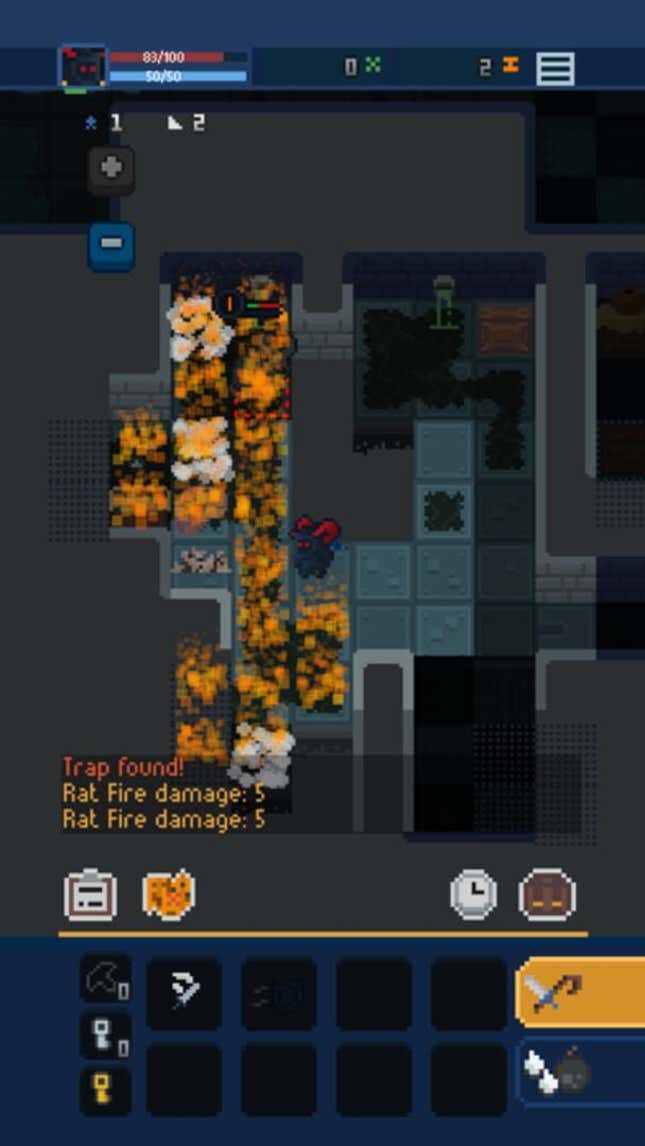645x1146 pixels.
Task: Open the backpack inventory
Action: 90,894
